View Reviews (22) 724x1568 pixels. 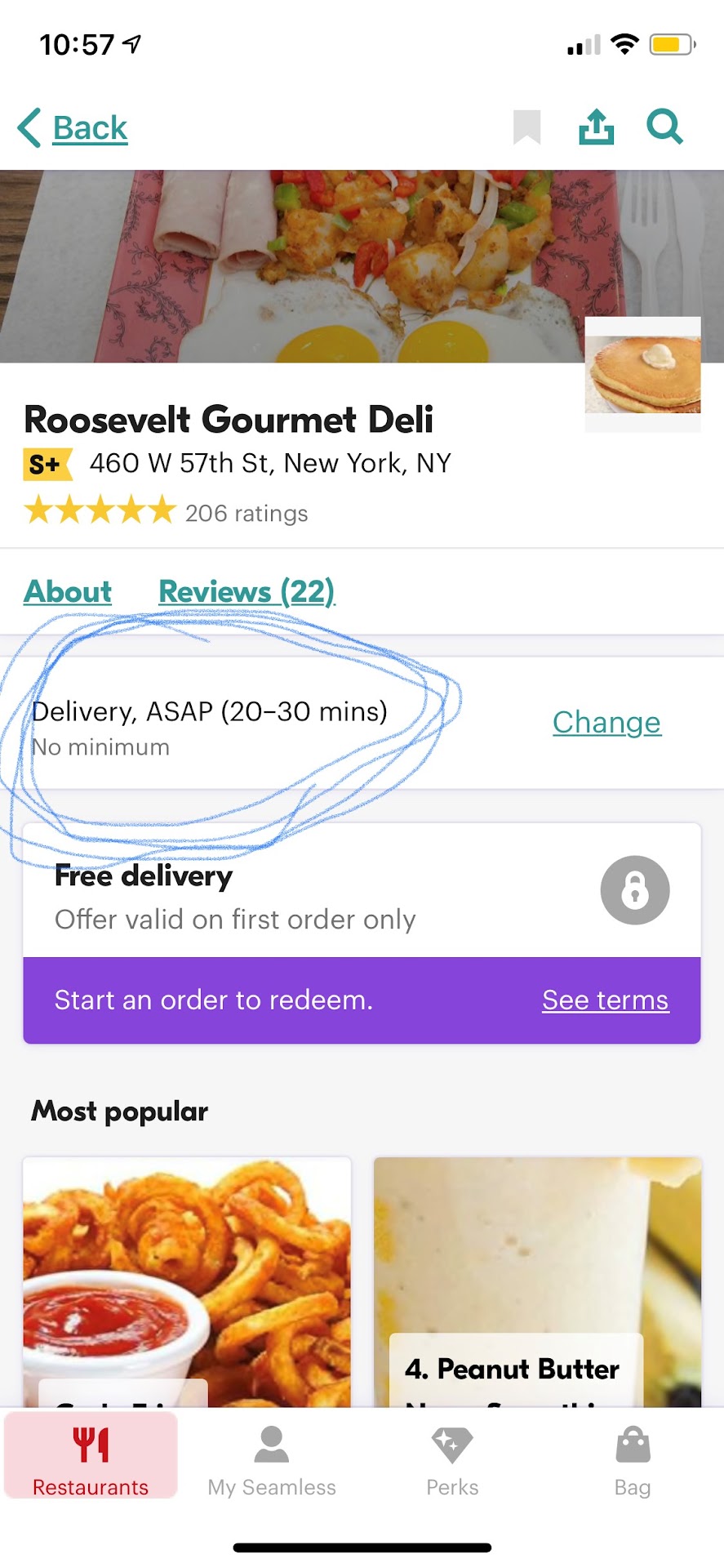pyautogui.click(x=247, y=592)
